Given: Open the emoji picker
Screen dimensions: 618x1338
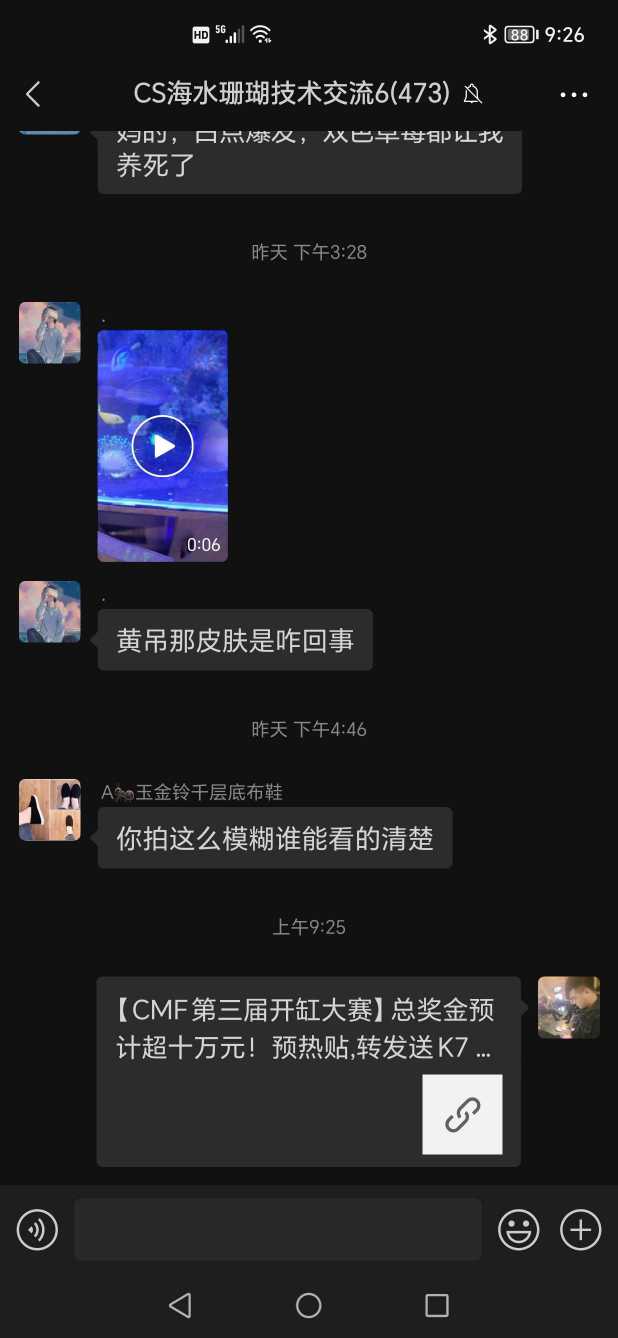Looking at the screenshot, I should pyautogui.click(x=519, y=1229).
